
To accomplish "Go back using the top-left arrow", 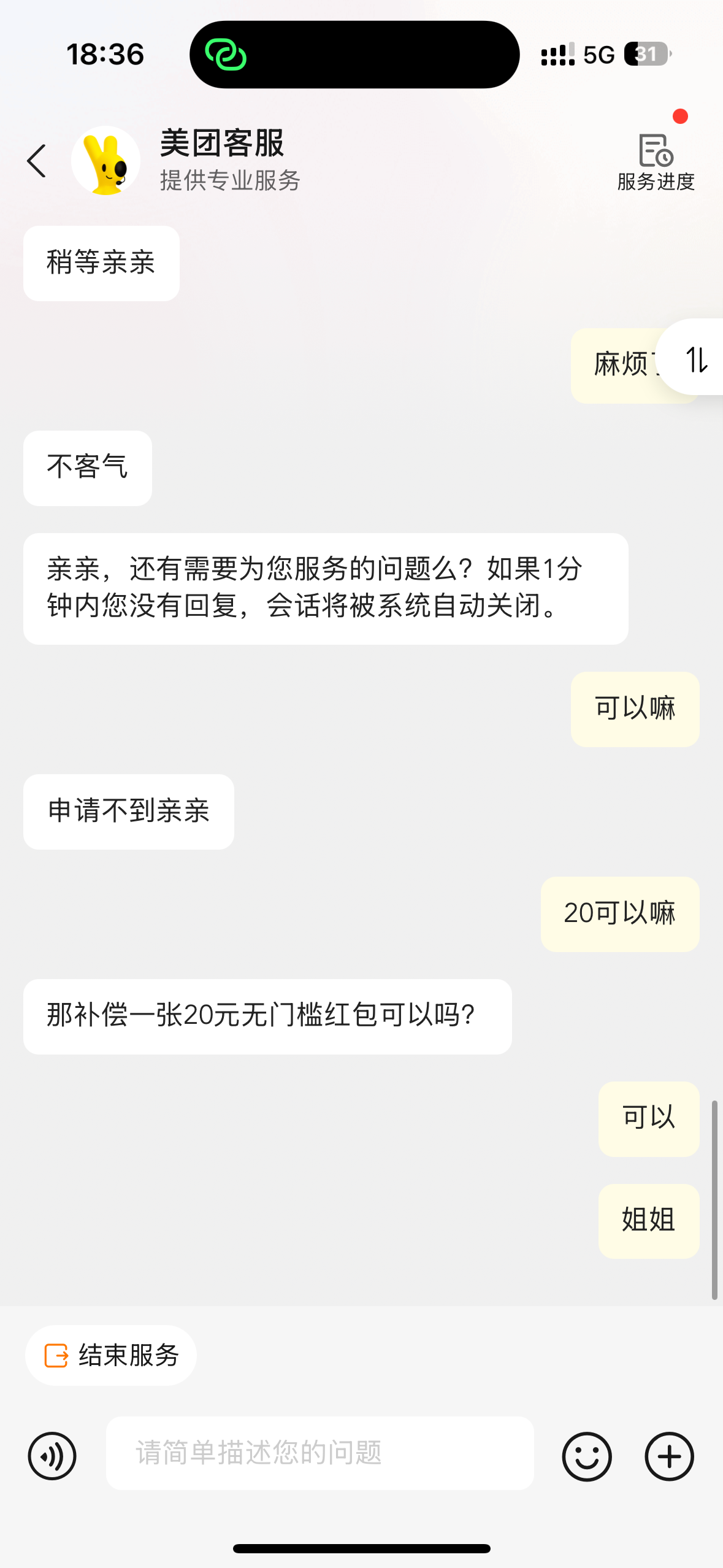I will pos(37,161).
